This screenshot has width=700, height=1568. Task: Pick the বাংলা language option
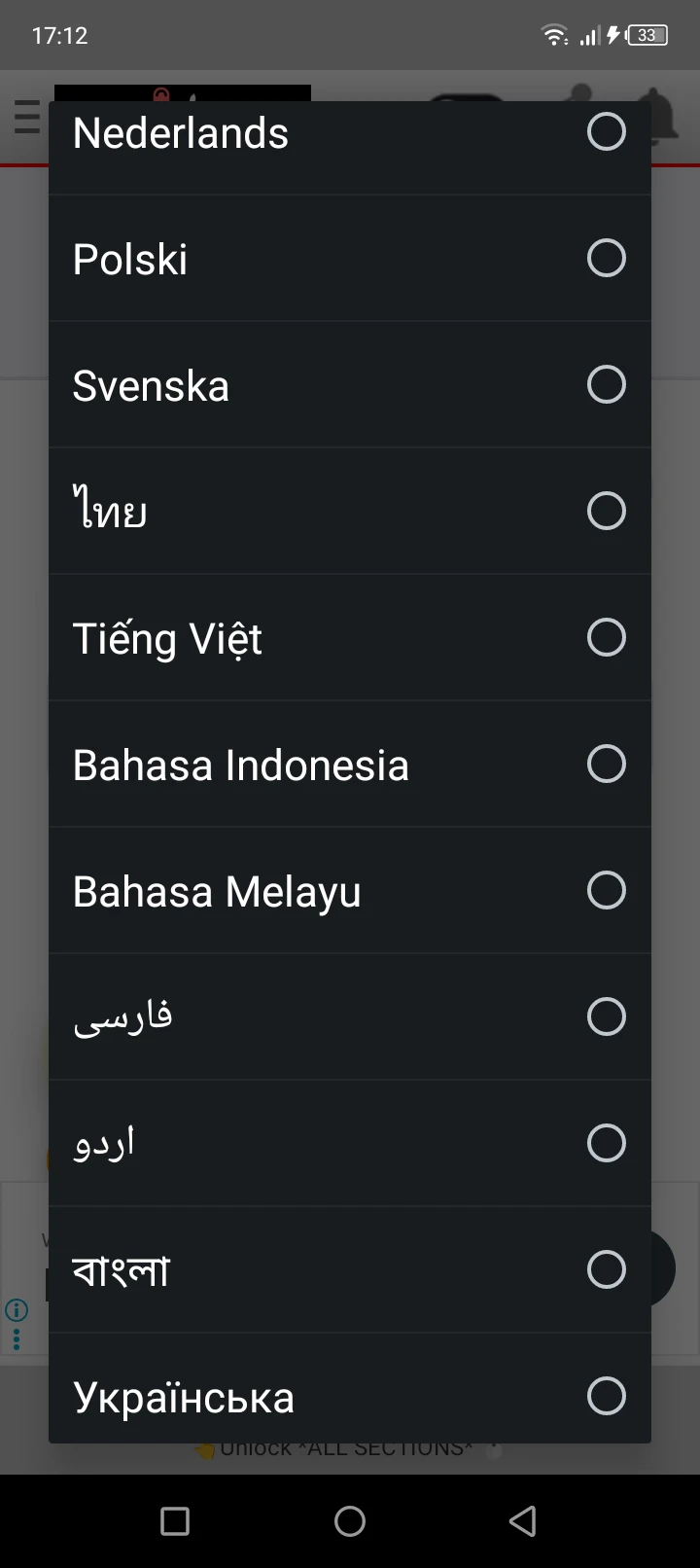point(350,1270)
